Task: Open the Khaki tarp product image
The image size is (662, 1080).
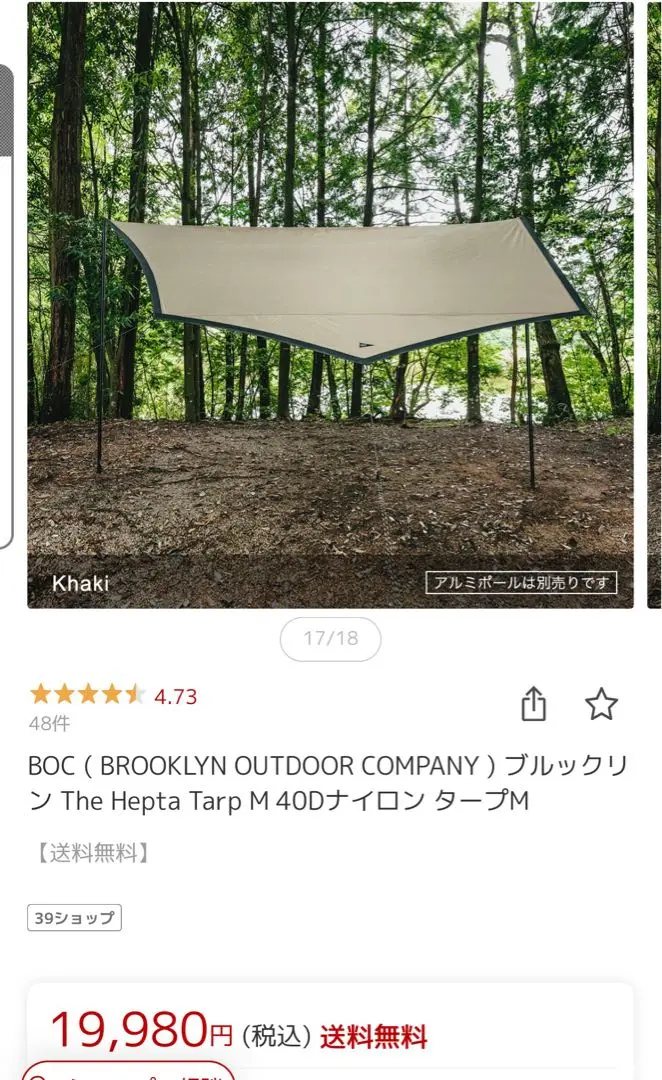Action: [x=330, y=305]
